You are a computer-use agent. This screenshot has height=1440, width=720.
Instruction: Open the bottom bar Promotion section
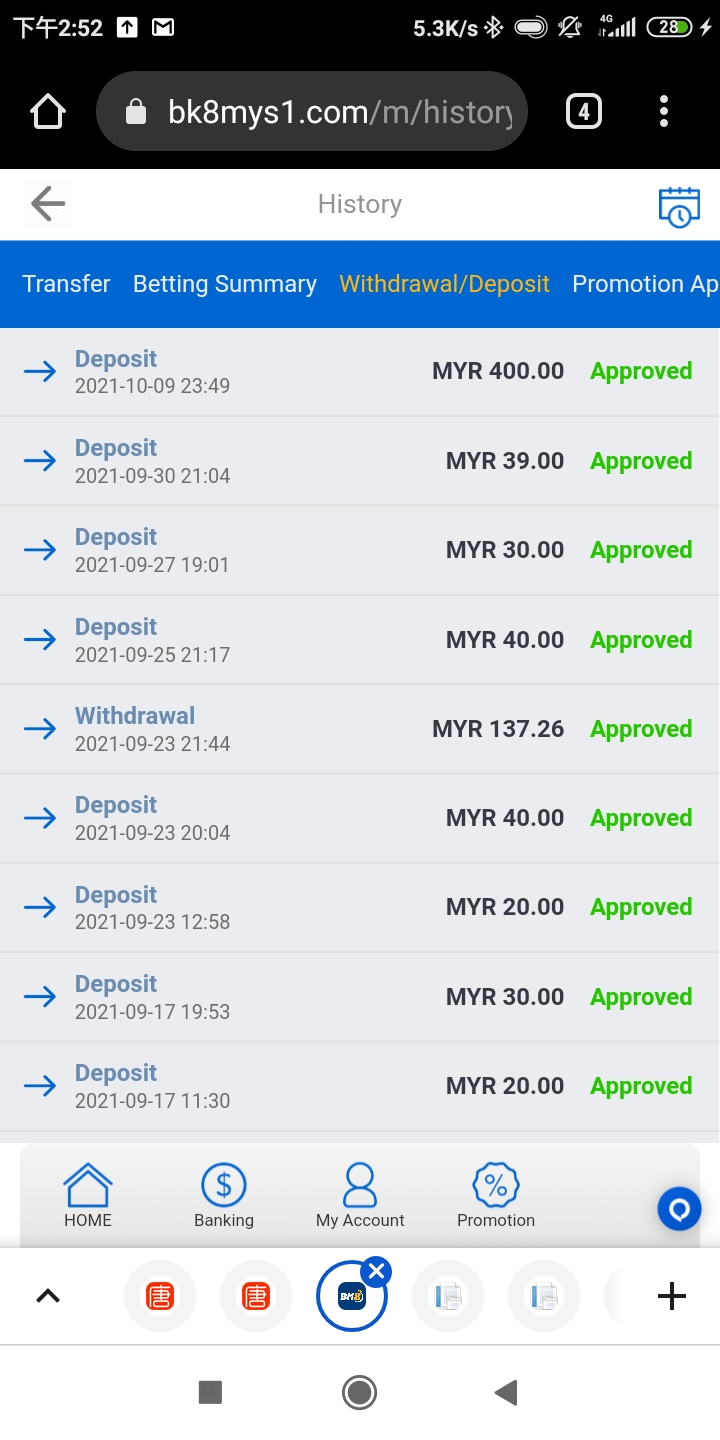point(496,1196)
